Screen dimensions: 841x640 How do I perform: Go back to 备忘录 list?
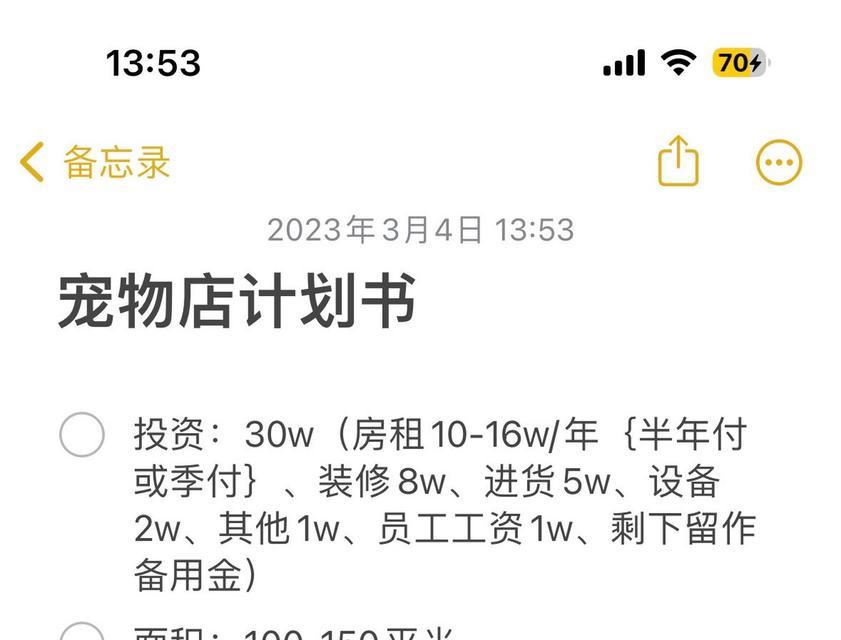pos(95,162)
